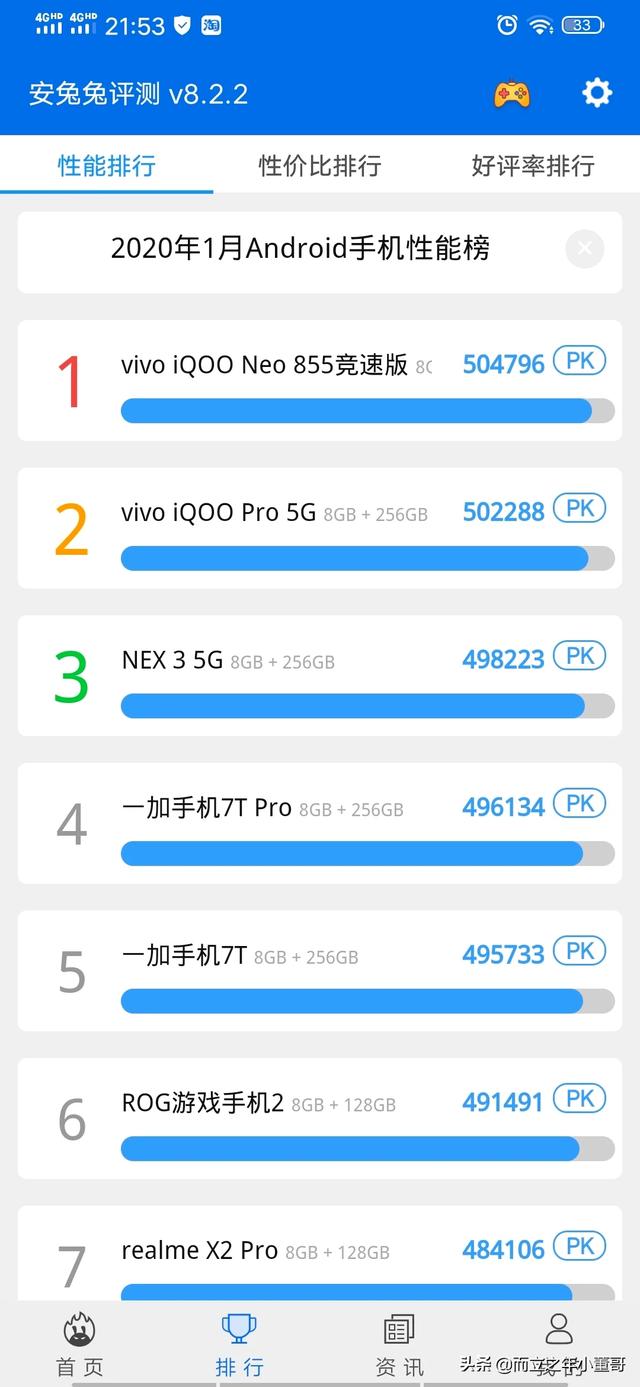
Task: Dismiss the 2020年1月 performance list banner
Action: 585,248
